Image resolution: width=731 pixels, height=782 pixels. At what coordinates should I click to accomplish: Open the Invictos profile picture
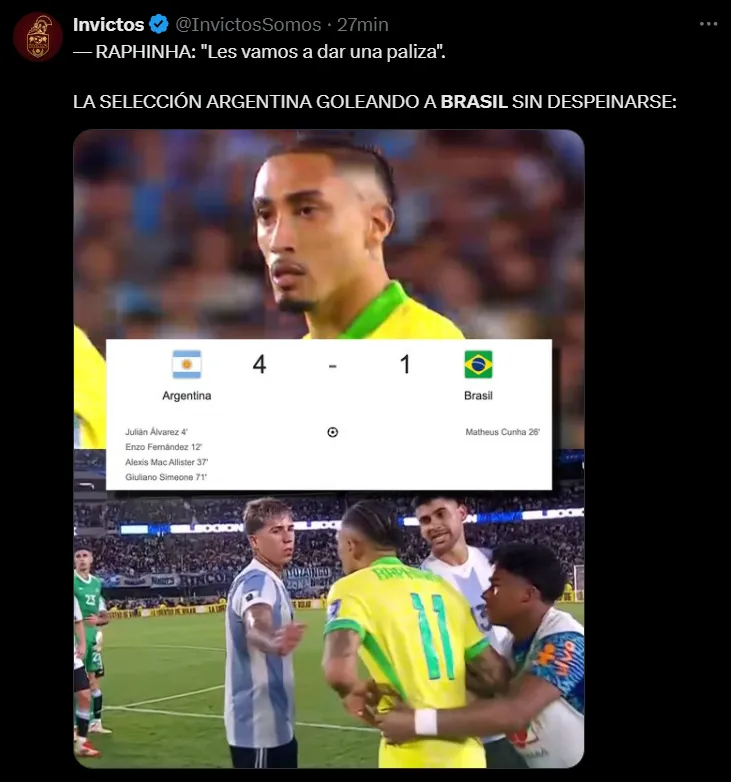pos(38,37)
